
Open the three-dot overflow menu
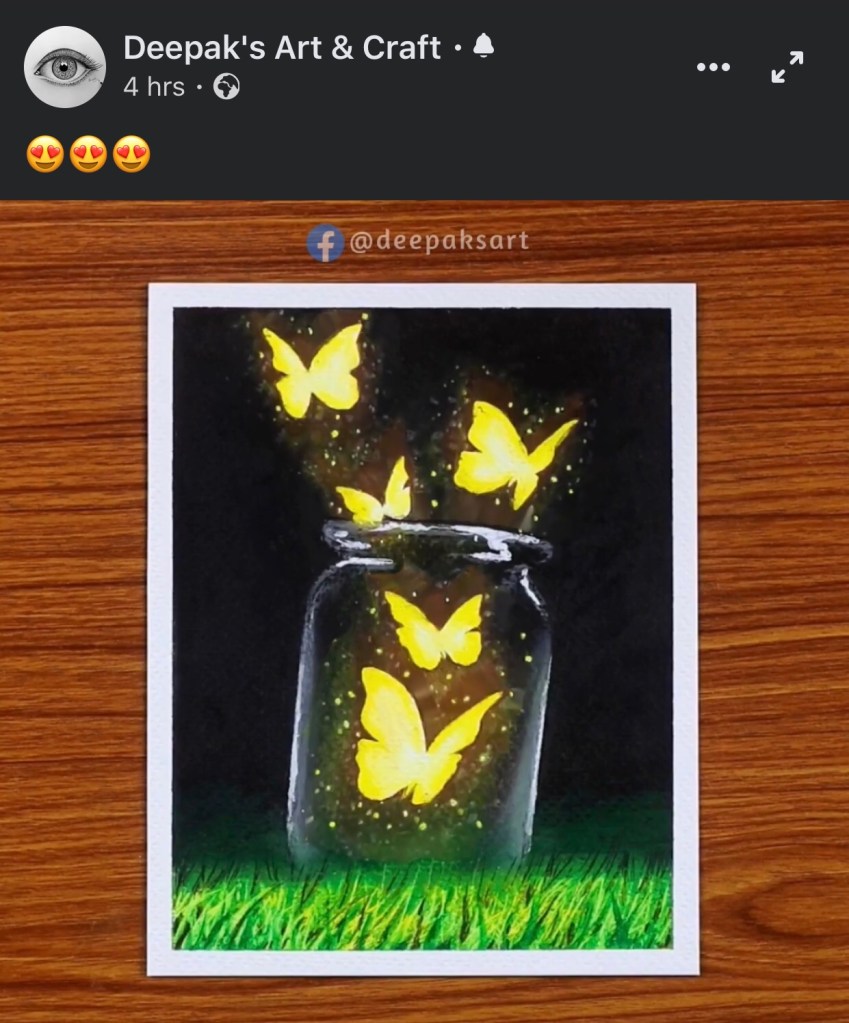713,67
